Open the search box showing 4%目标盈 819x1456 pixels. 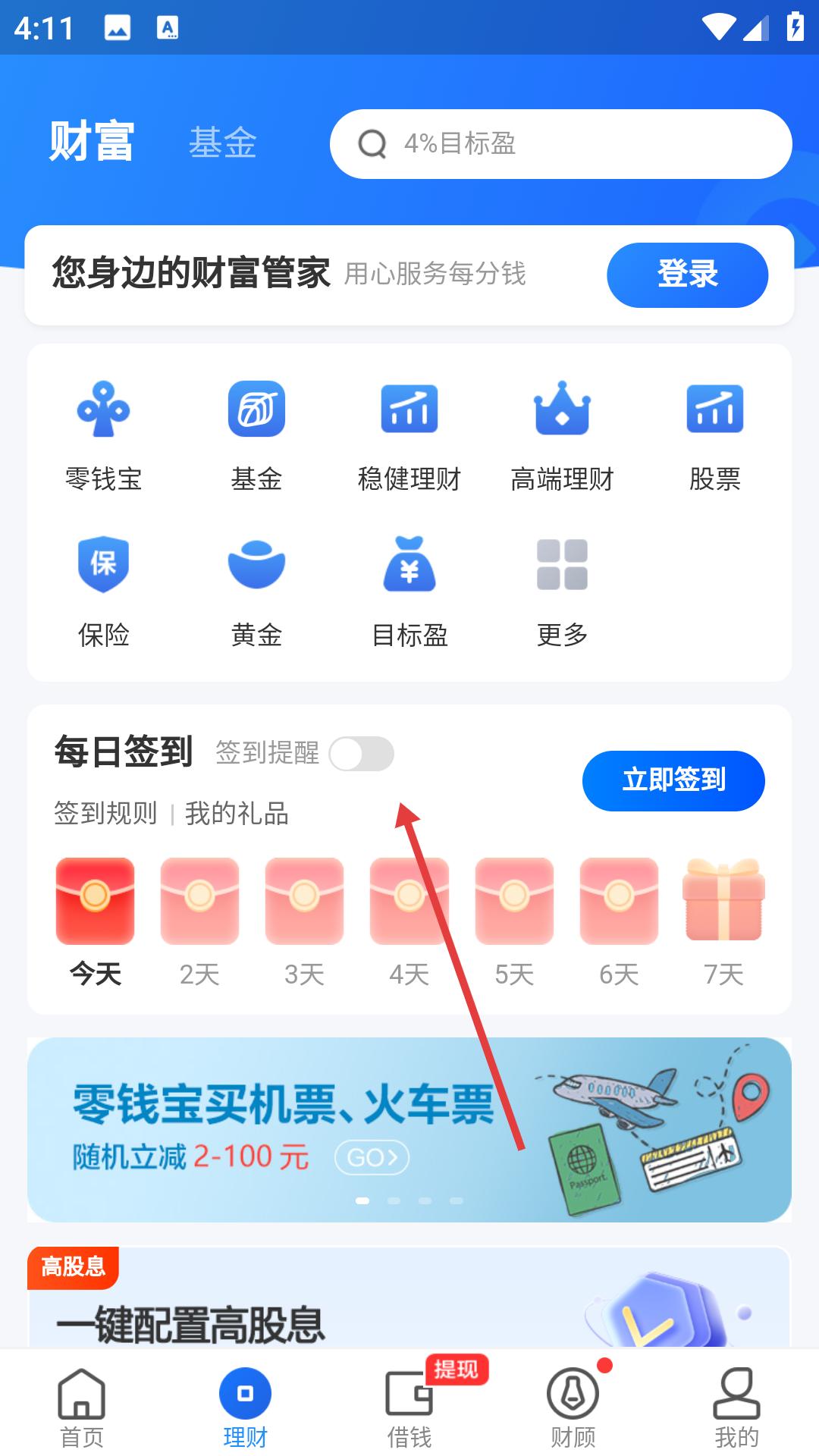[x=561, y=144]
